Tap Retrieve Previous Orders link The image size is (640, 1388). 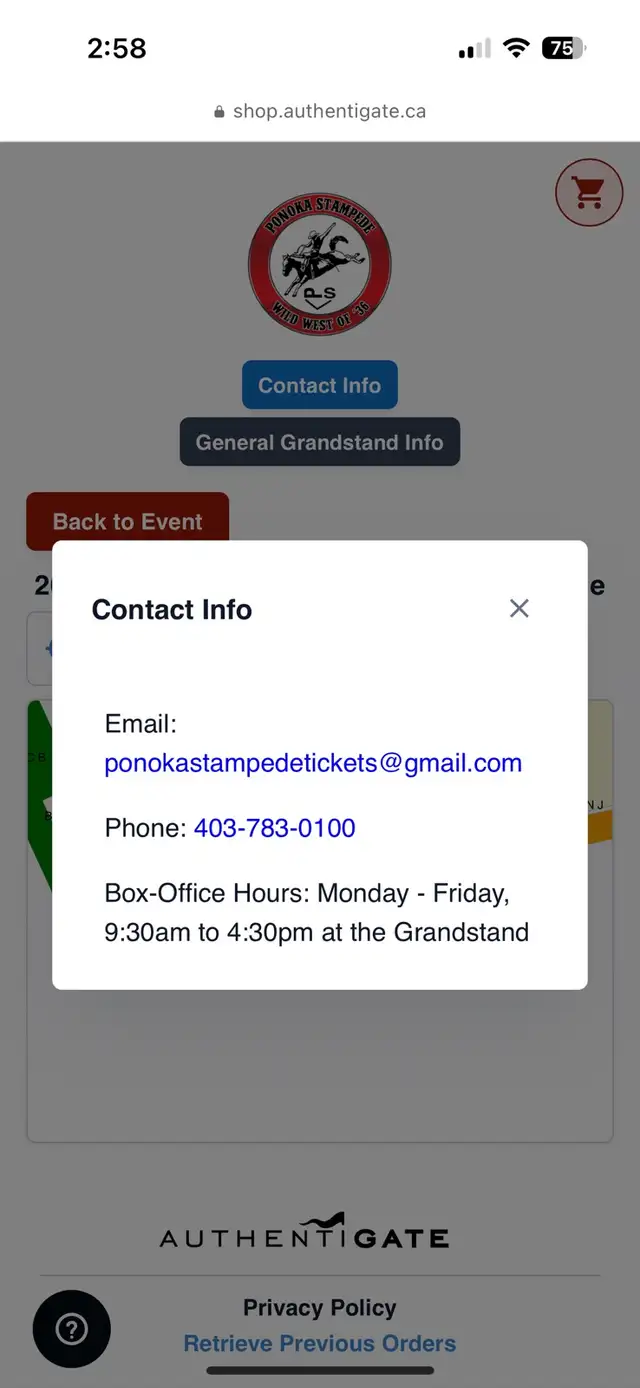coord(320,1343)
